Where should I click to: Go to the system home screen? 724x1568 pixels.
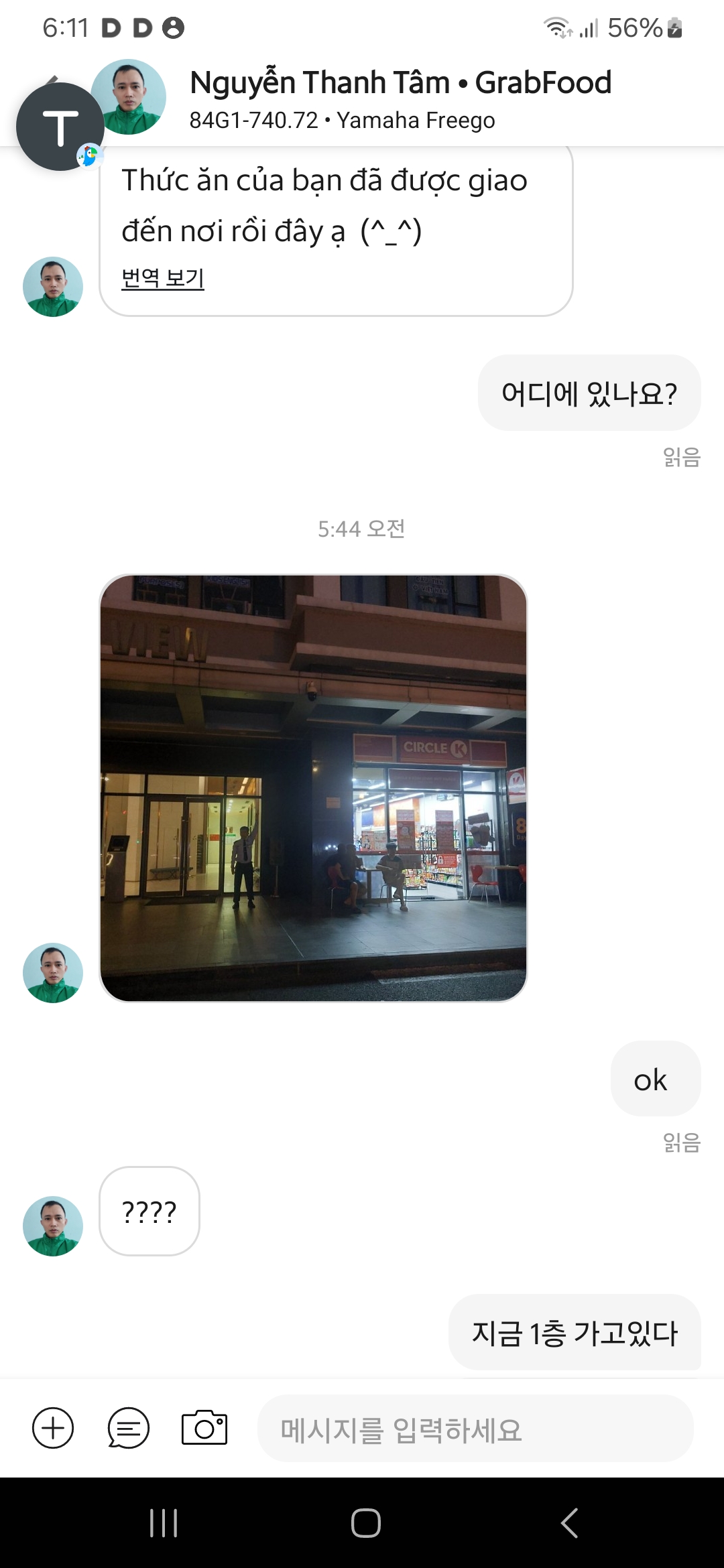click(x=365, y=1522)
